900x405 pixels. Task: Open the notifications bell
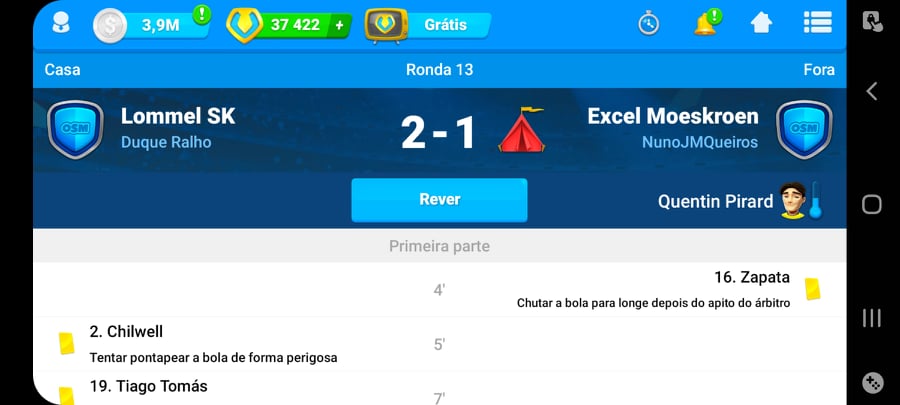coord(706,23)
